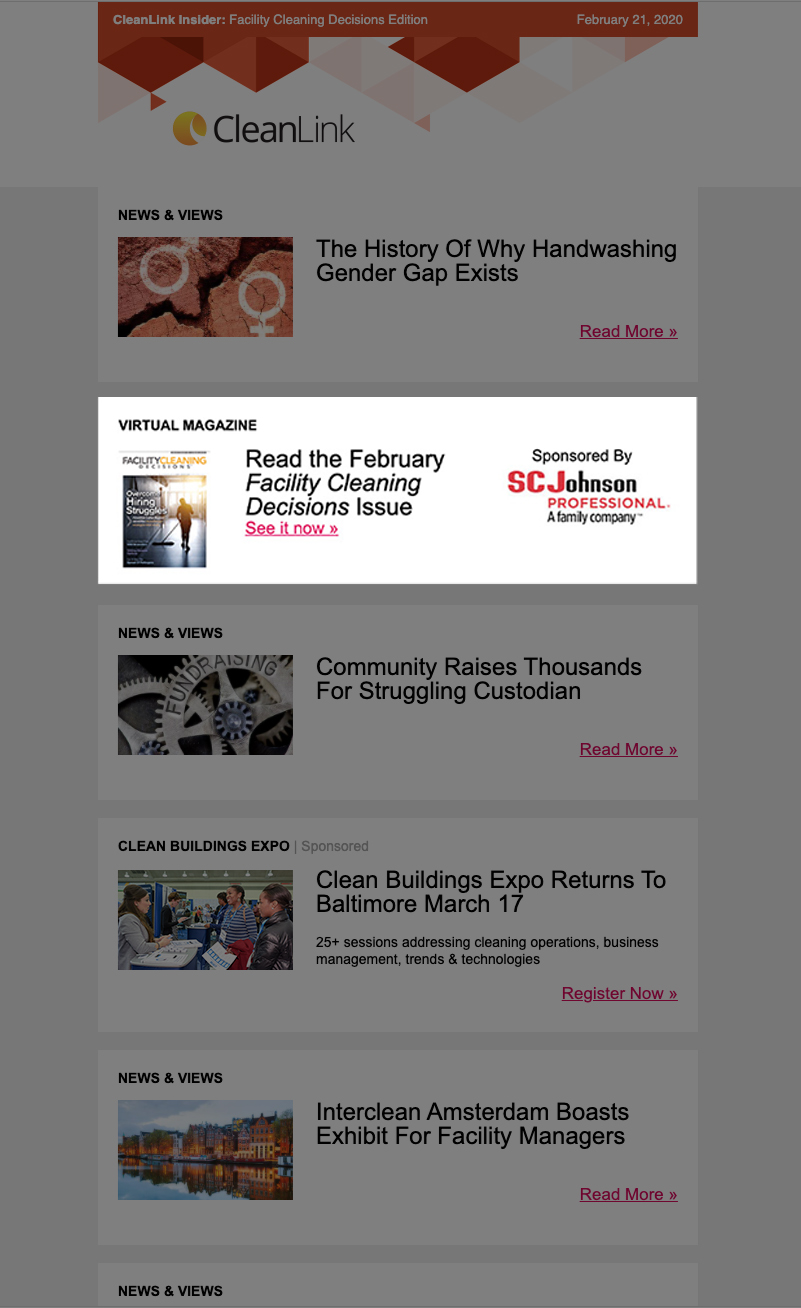Viewport: 801px width, 1308px height.
Task: Open the Handwashing Gender Gap headline
Action: coord(496,261)
